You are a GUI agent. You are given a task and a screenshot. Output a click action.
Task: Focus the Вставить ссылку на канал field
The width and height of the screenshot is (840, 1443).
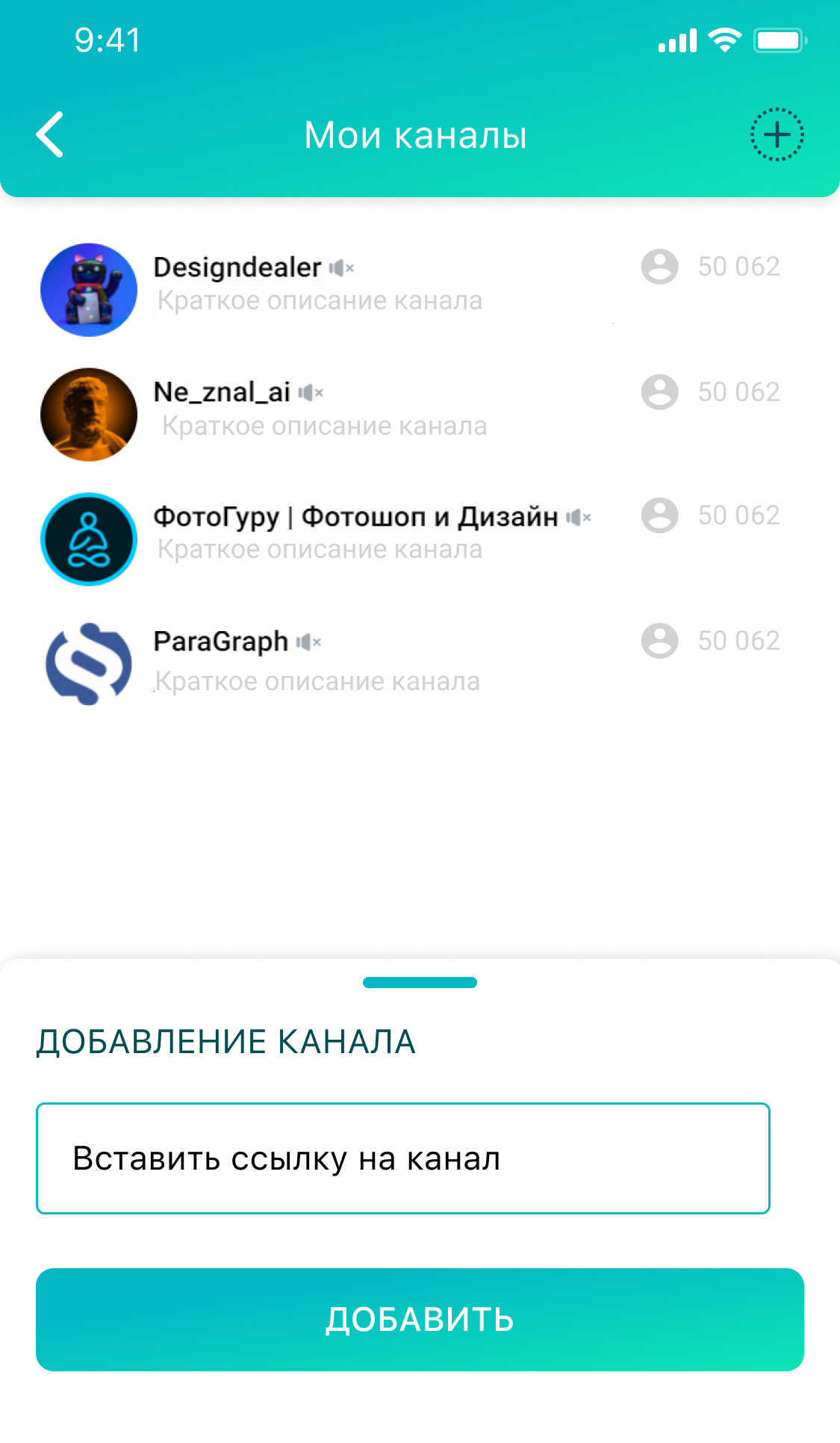[x=402, y=1158]
